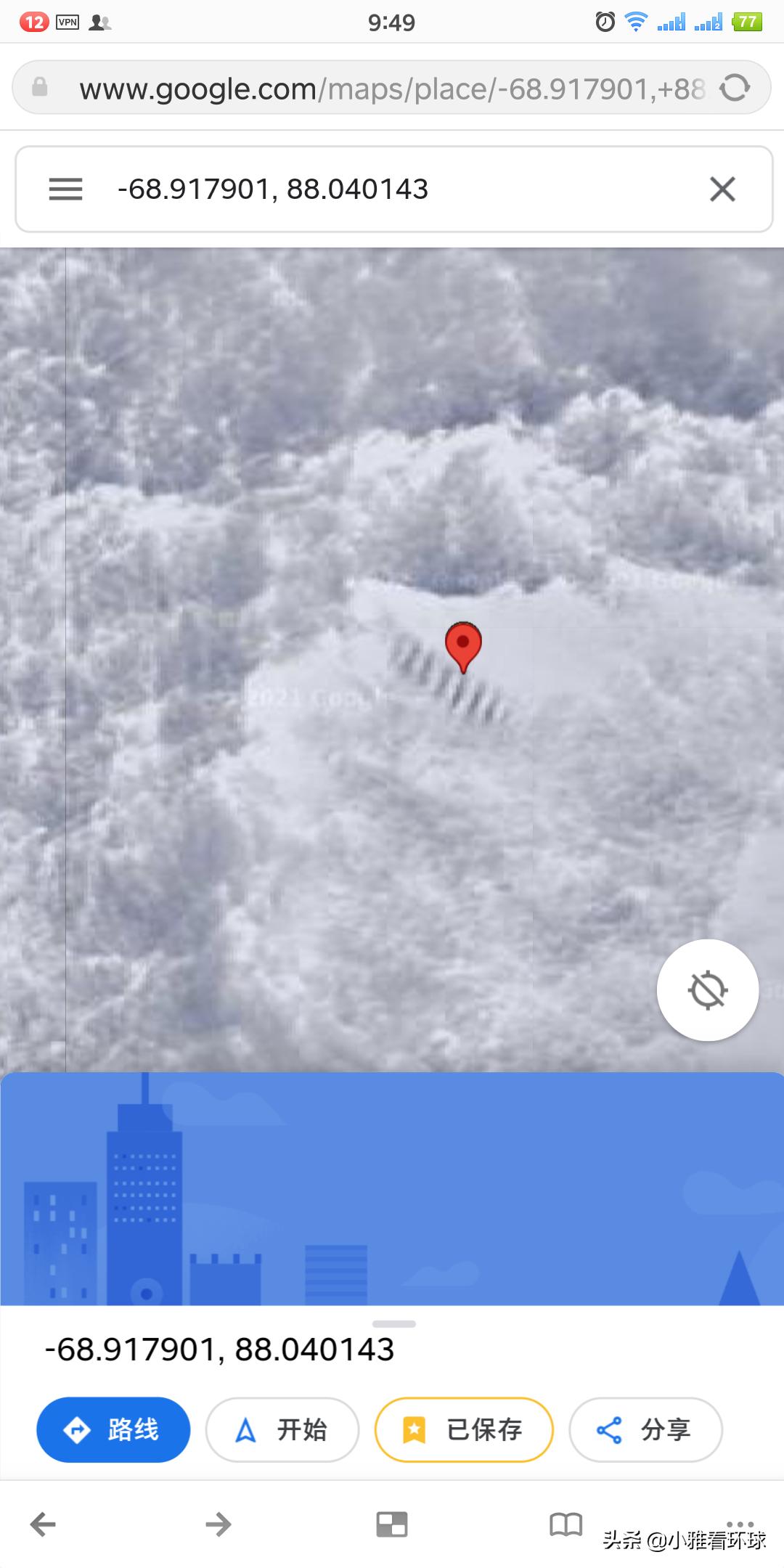Screen dimensions: 784x1568
Task: Tap the browser more options menu
Action: tap(740, 1524)
